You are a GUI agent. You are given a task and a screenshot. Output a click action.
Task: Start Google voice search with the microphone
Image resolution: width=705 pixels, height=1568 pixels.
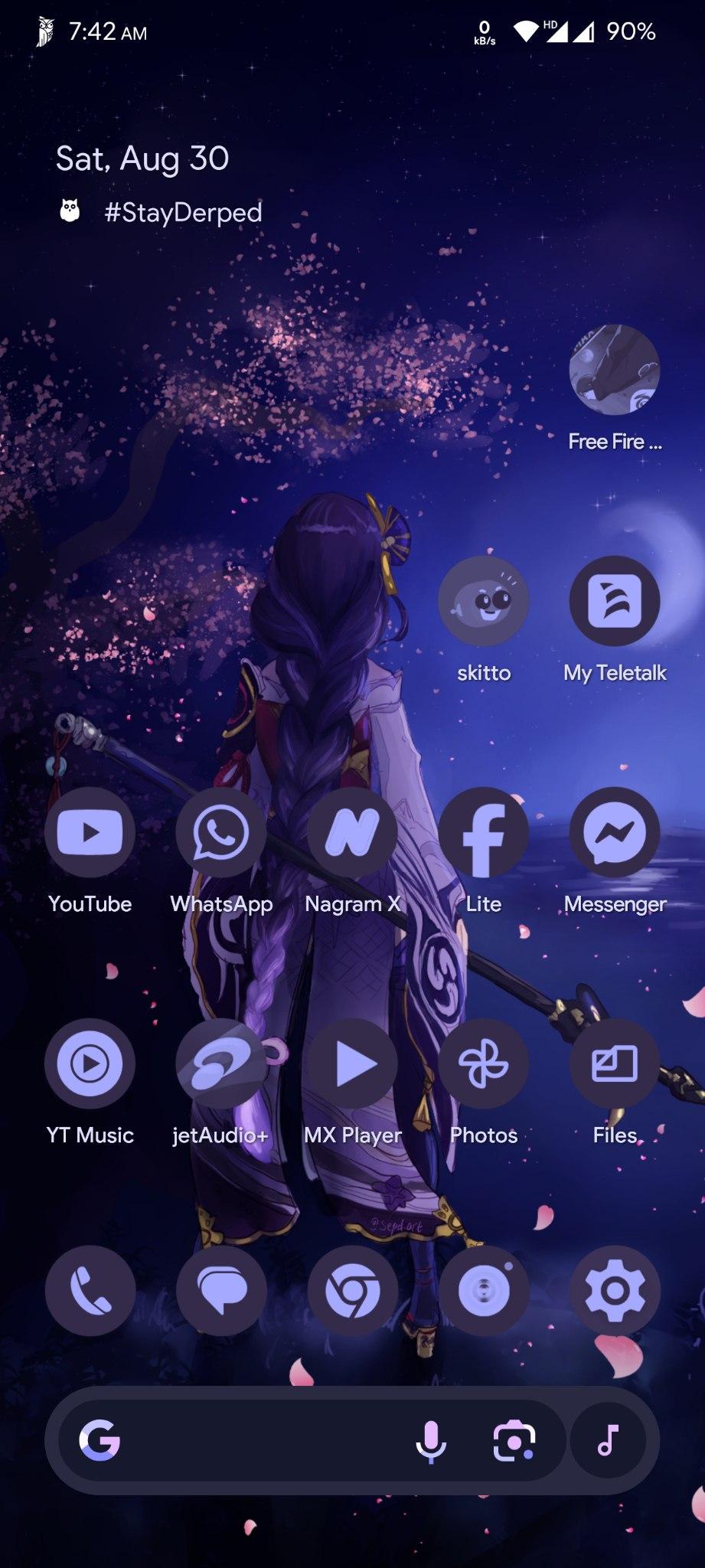(431, 1441)
